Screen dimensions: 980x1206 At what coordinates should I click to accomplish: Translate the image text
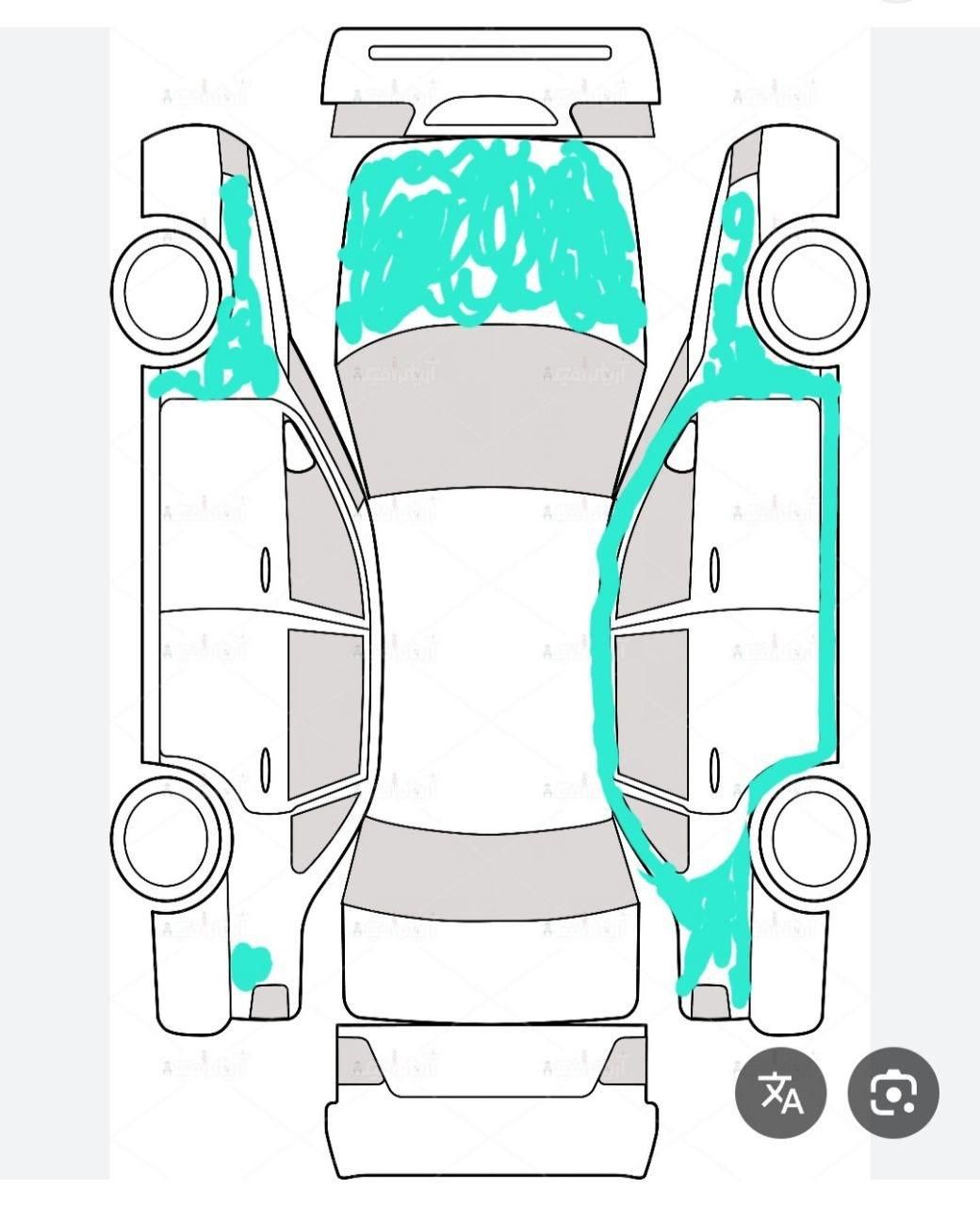point(780,1092)
